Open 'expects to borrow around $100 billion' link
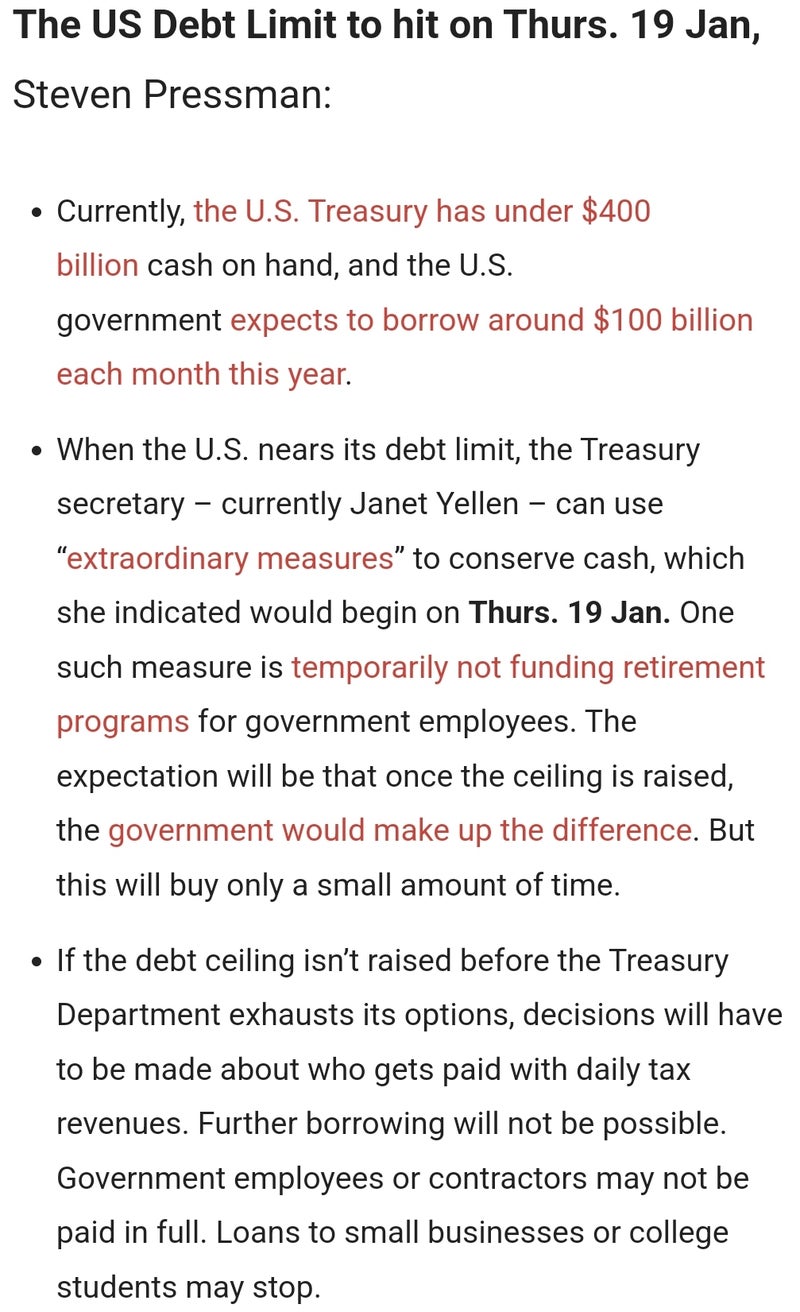800x1312 pixels. [490, 321]
